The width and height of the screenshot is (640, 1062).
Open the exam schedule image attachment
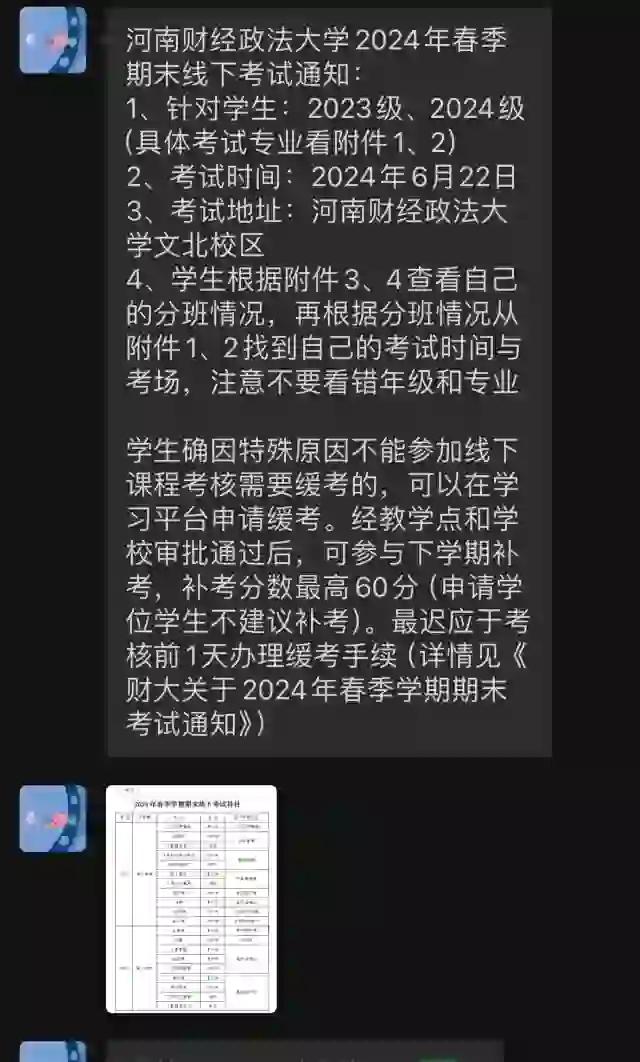point(191,898)
